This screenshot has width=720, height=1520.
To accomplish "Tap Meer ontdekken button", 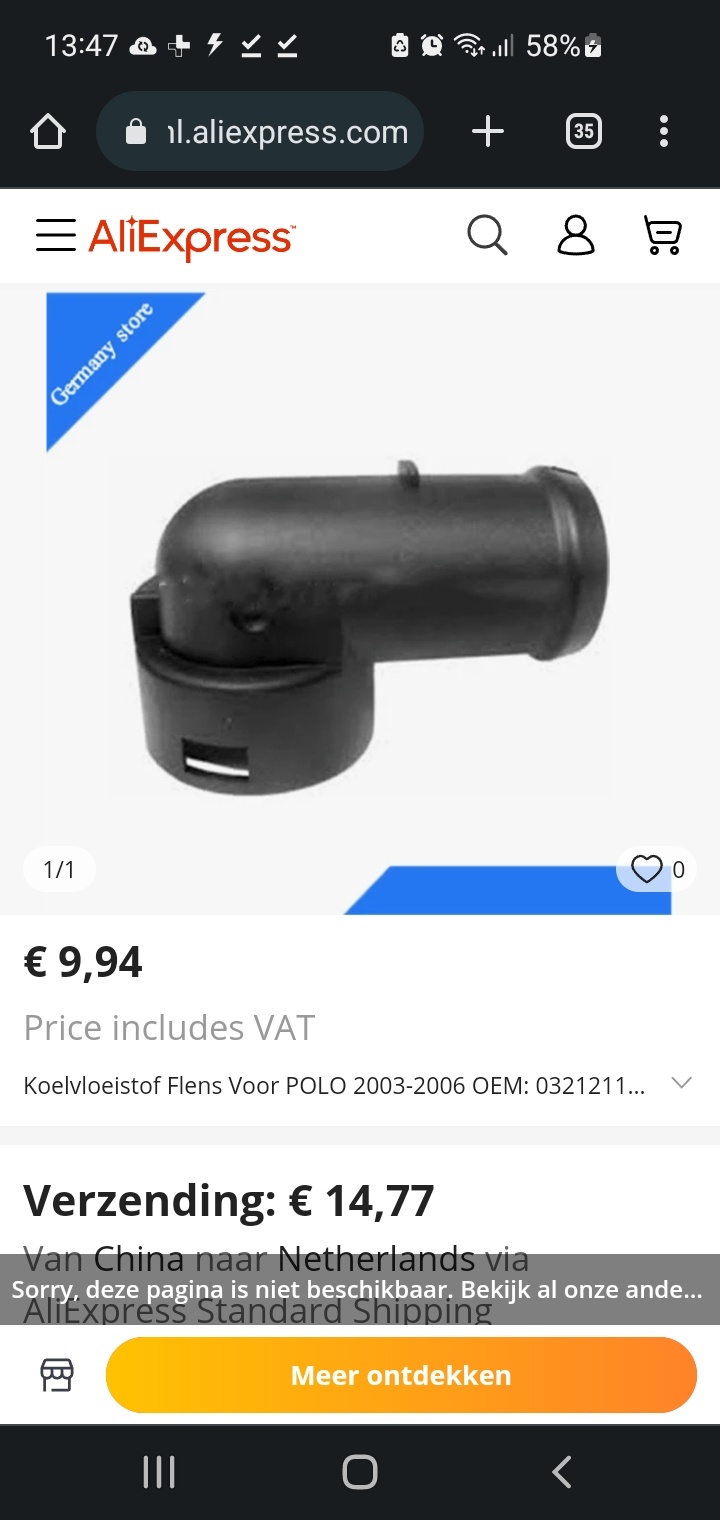I will pyautogui.click(x=401, y=1375).
